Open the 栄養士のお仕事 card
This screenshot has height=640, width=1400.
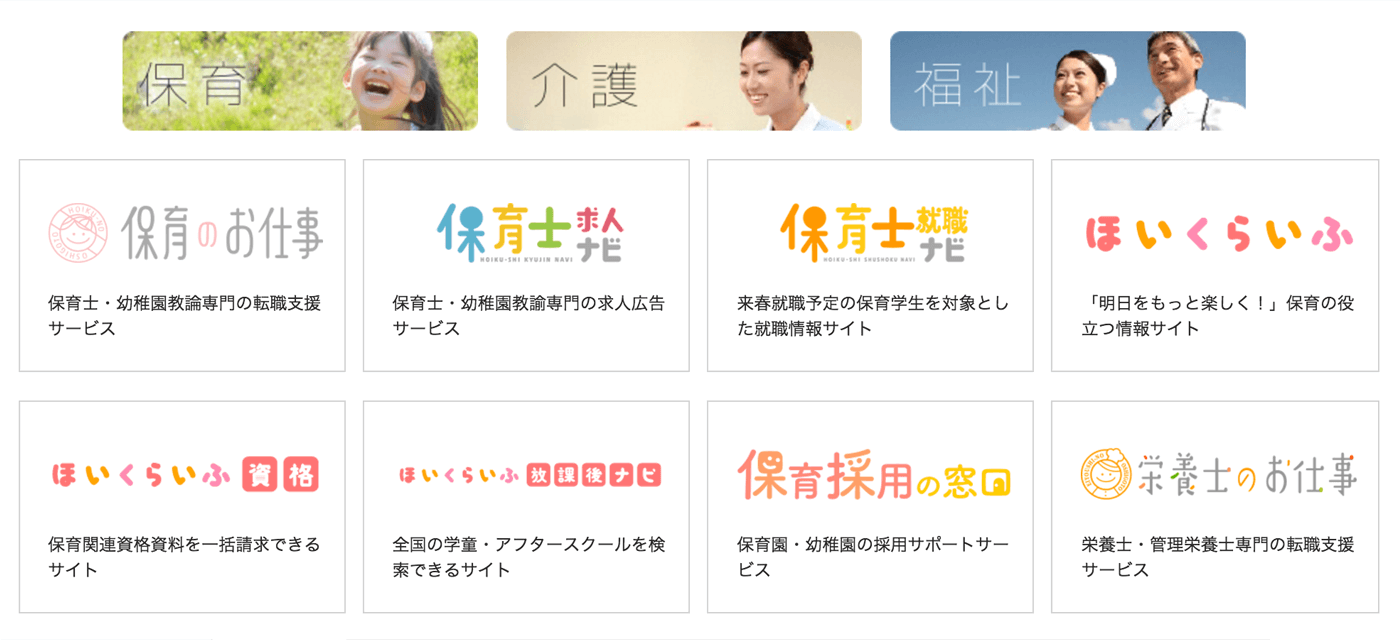(x=1214, y=507)
